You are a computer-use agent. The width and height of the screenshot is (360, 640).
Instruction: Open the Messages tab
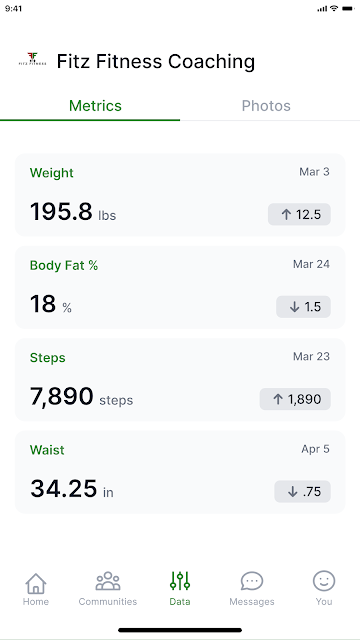pos(252,589)
